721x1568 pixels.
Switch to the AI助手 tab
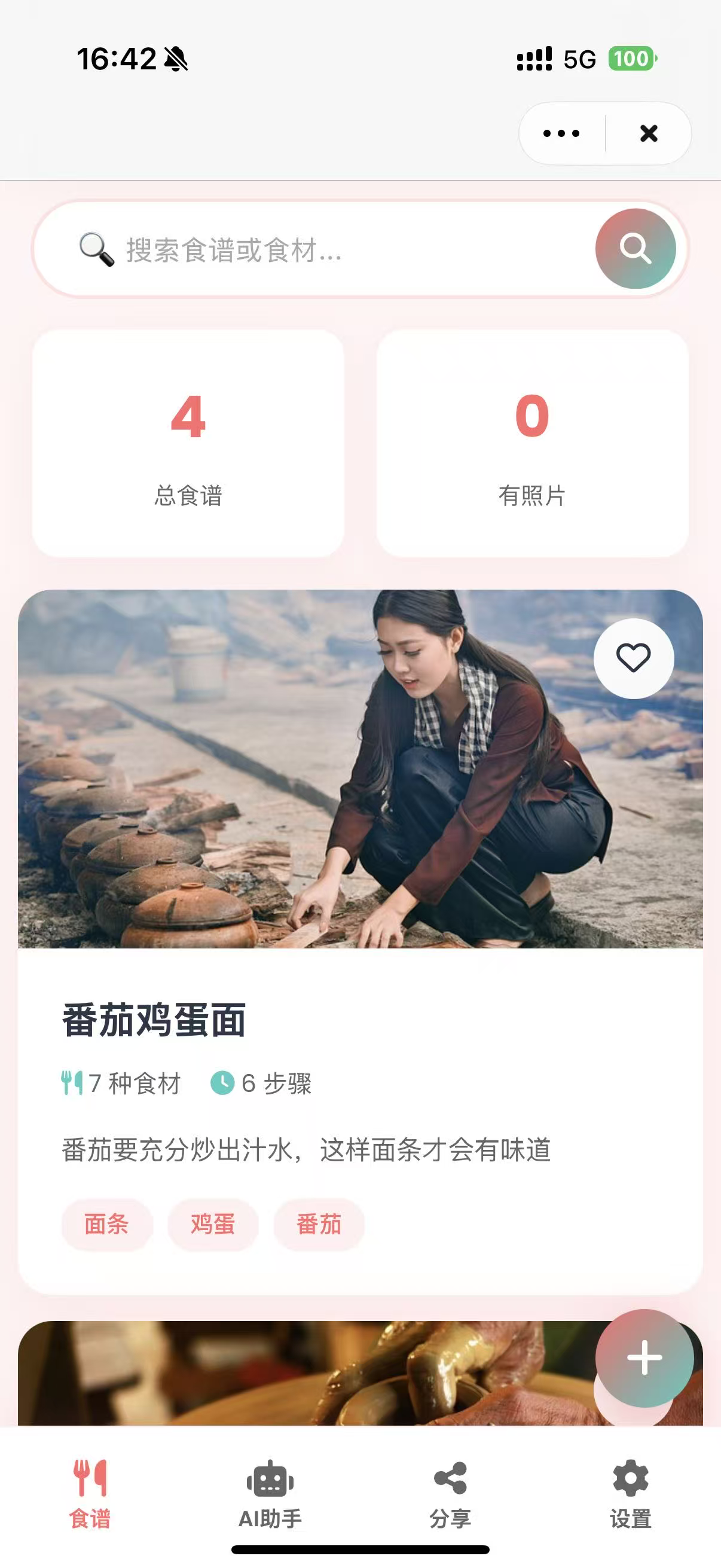tap(270, 1494)
